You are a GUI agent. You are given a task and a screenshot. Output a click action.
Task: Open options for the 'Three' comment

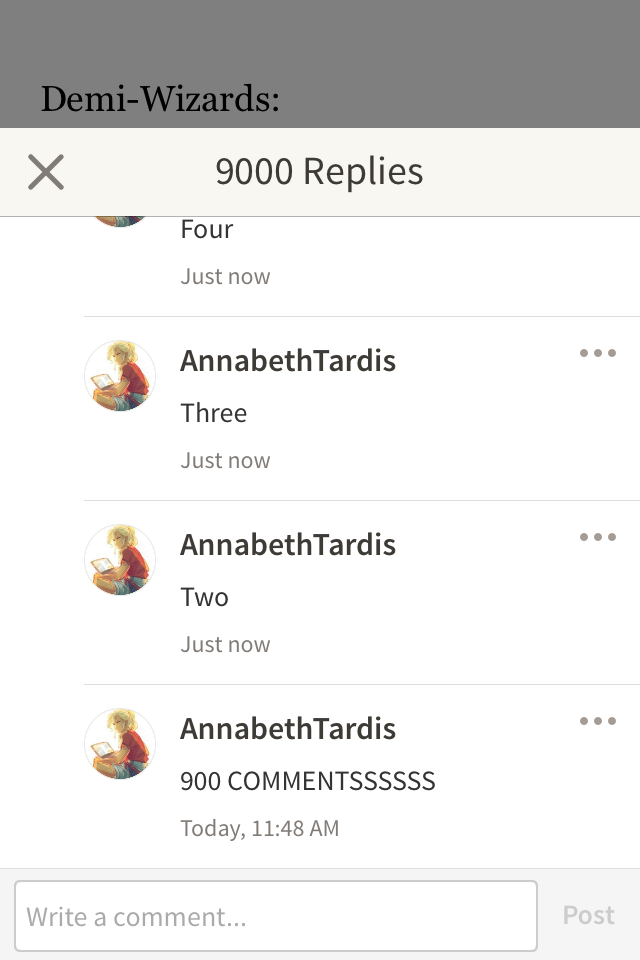point(597,353)
